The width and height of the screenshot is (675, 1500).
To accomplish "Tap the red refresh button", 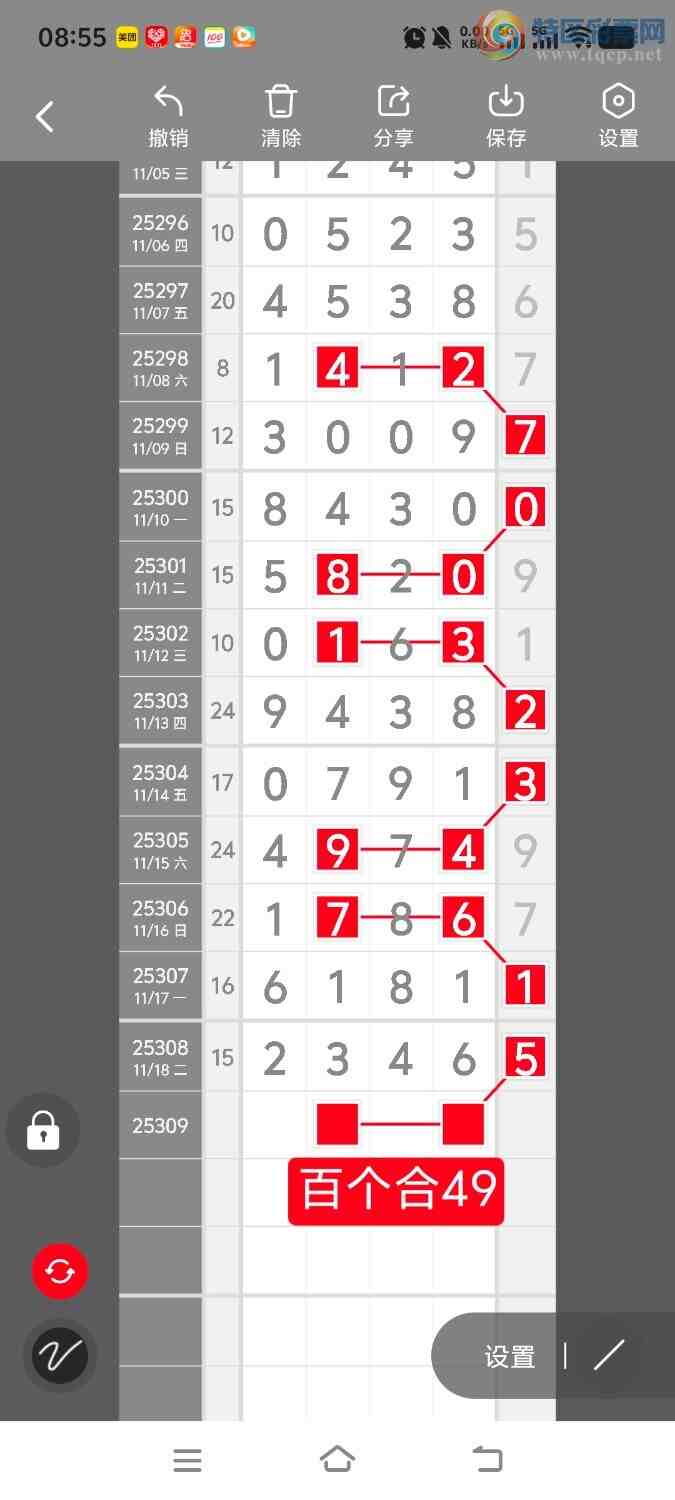I will pos(60,1271).
